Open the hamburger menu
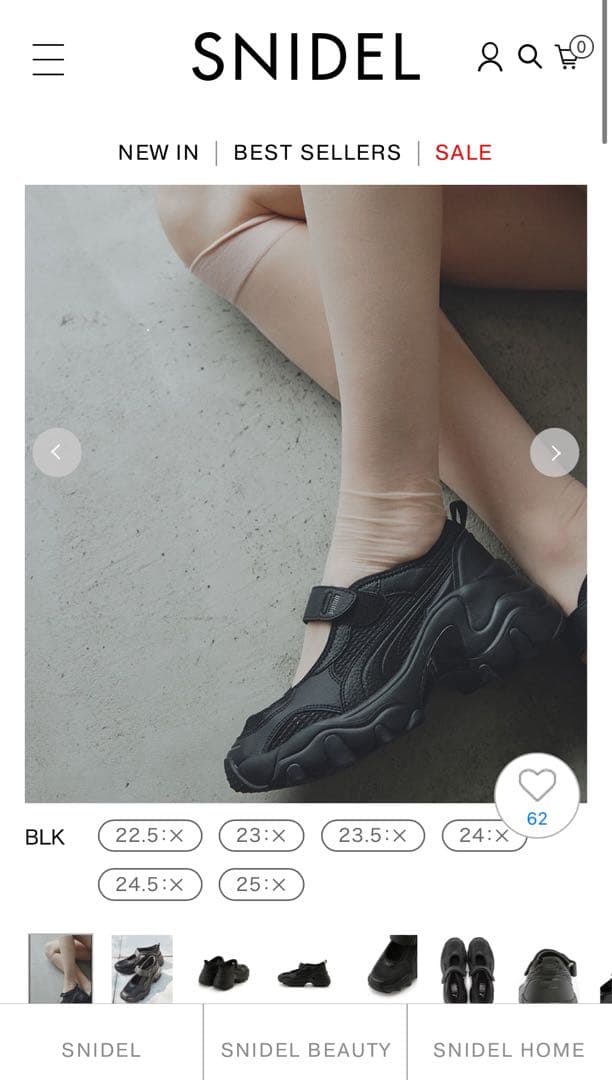This screenshot has height=1080, width=612. 48,59
